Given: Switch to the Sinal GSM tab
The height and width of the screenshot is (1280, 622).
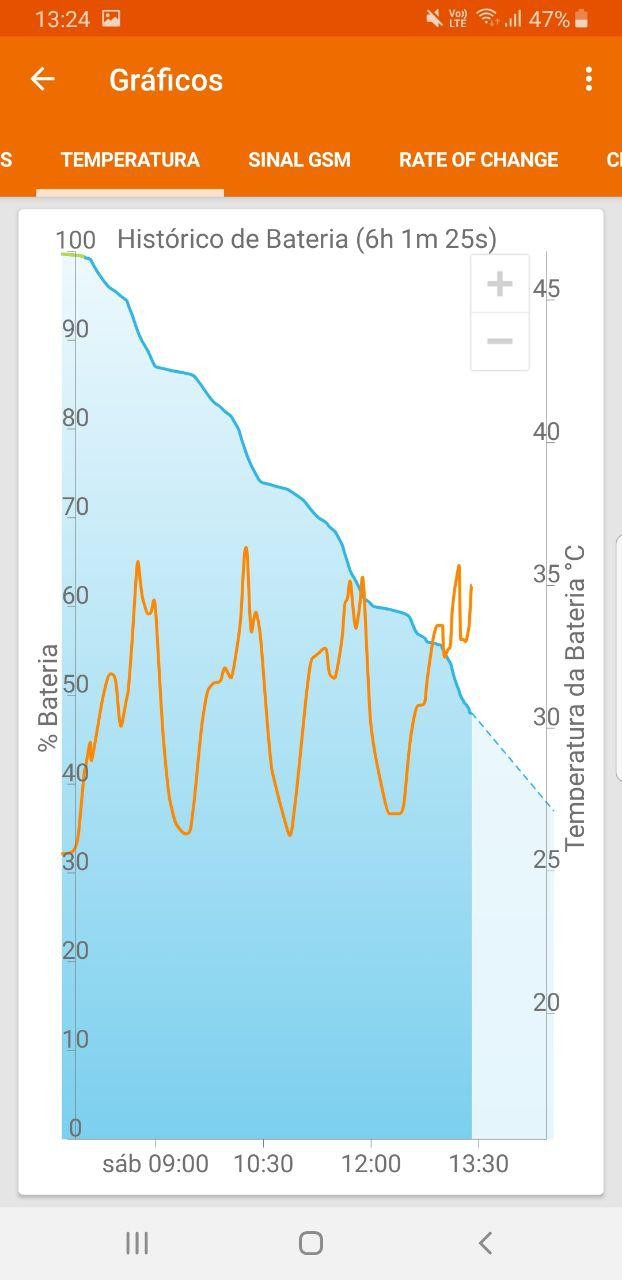Looking at the screenshot, I should 299,160.
